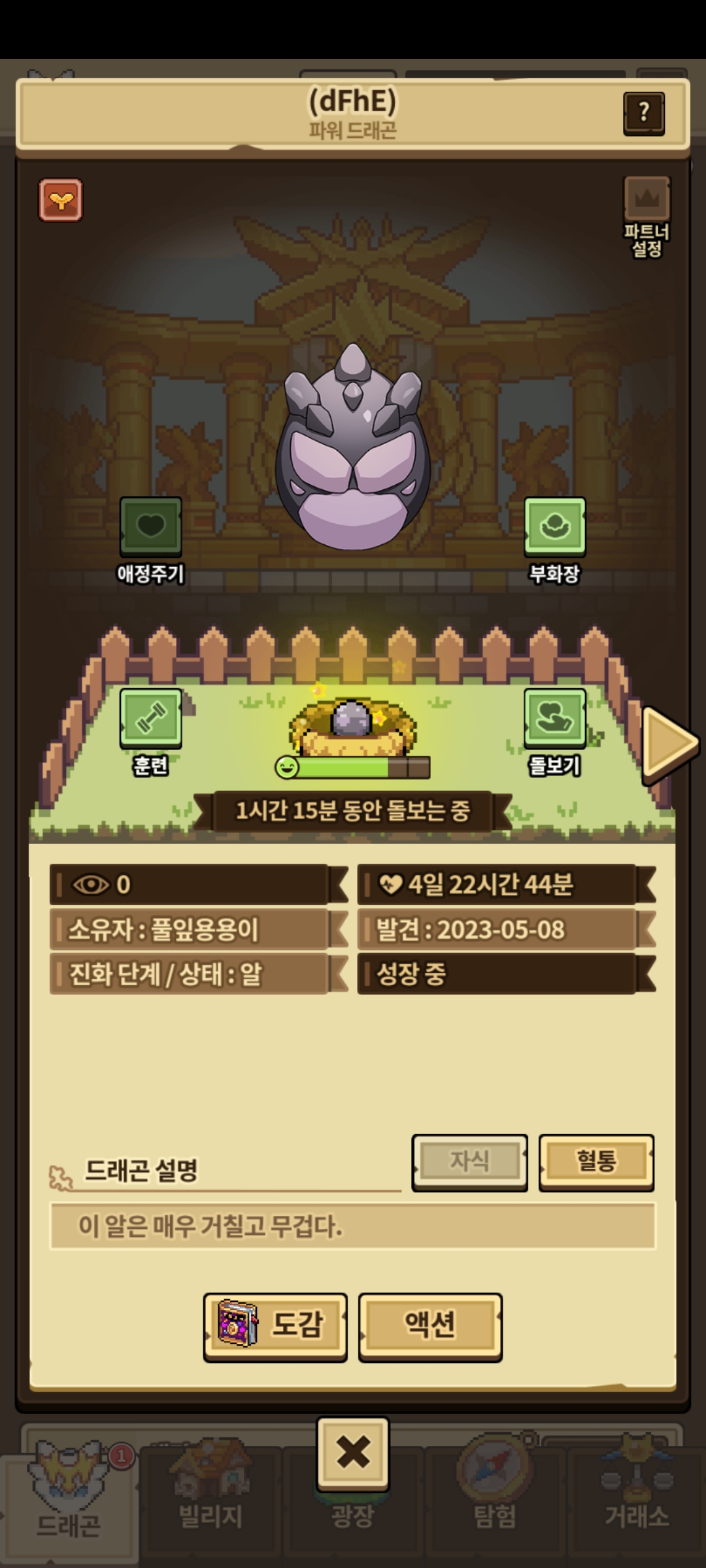Go to next dragon with right arrow
706x1568 pixels.
[x=670, y=743]
